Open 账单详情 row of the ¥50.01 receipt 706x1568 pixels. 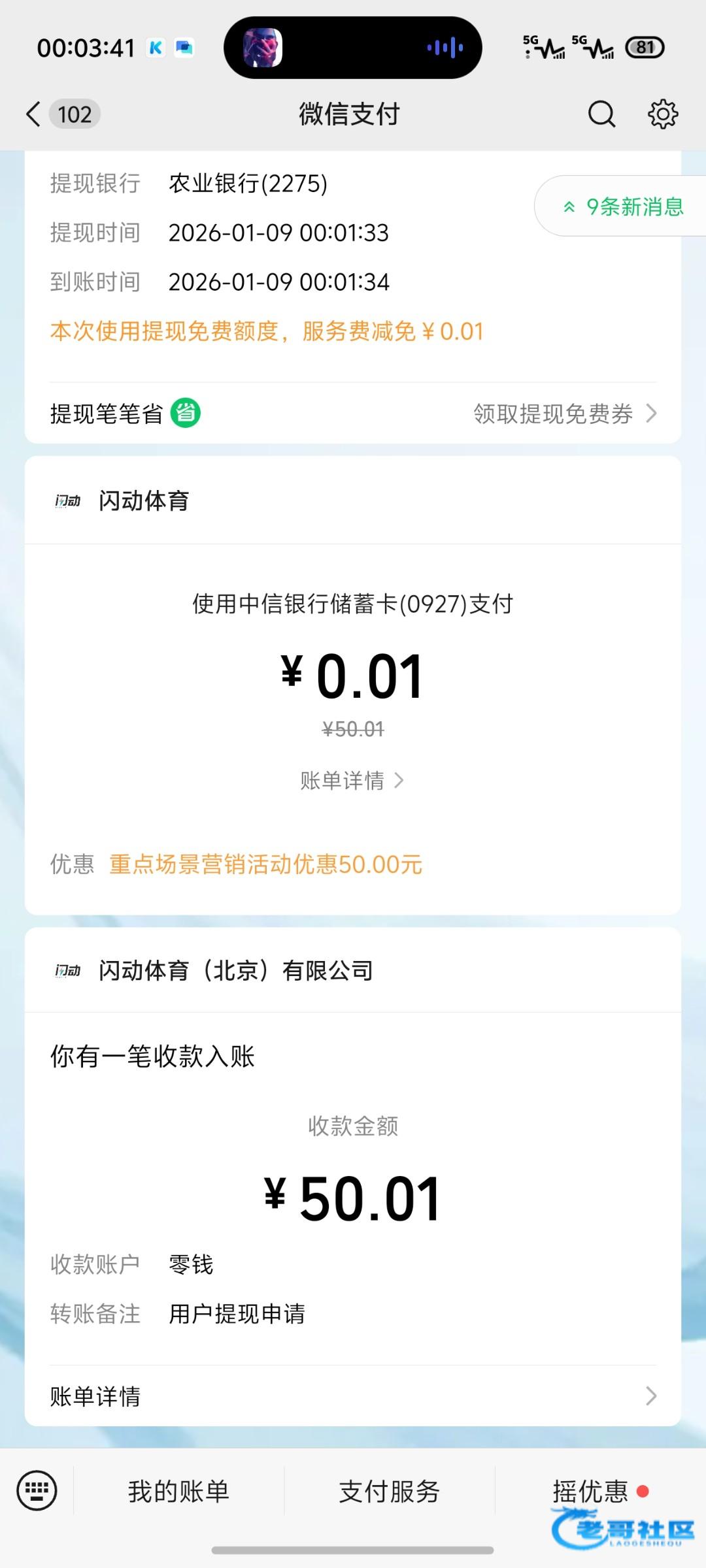tap(353, 1396)
